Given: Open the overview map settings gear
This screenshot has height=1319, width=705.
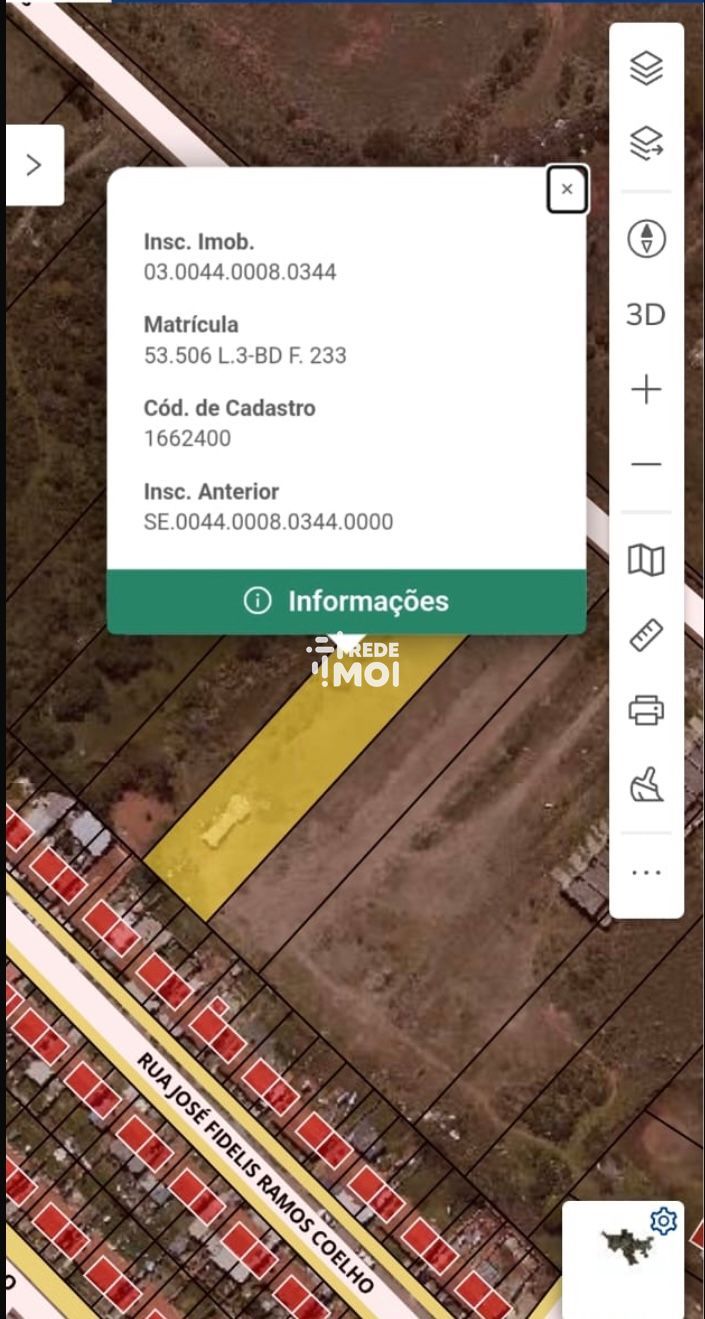Looking at the screenshot, I should (x=664, y=1221).
